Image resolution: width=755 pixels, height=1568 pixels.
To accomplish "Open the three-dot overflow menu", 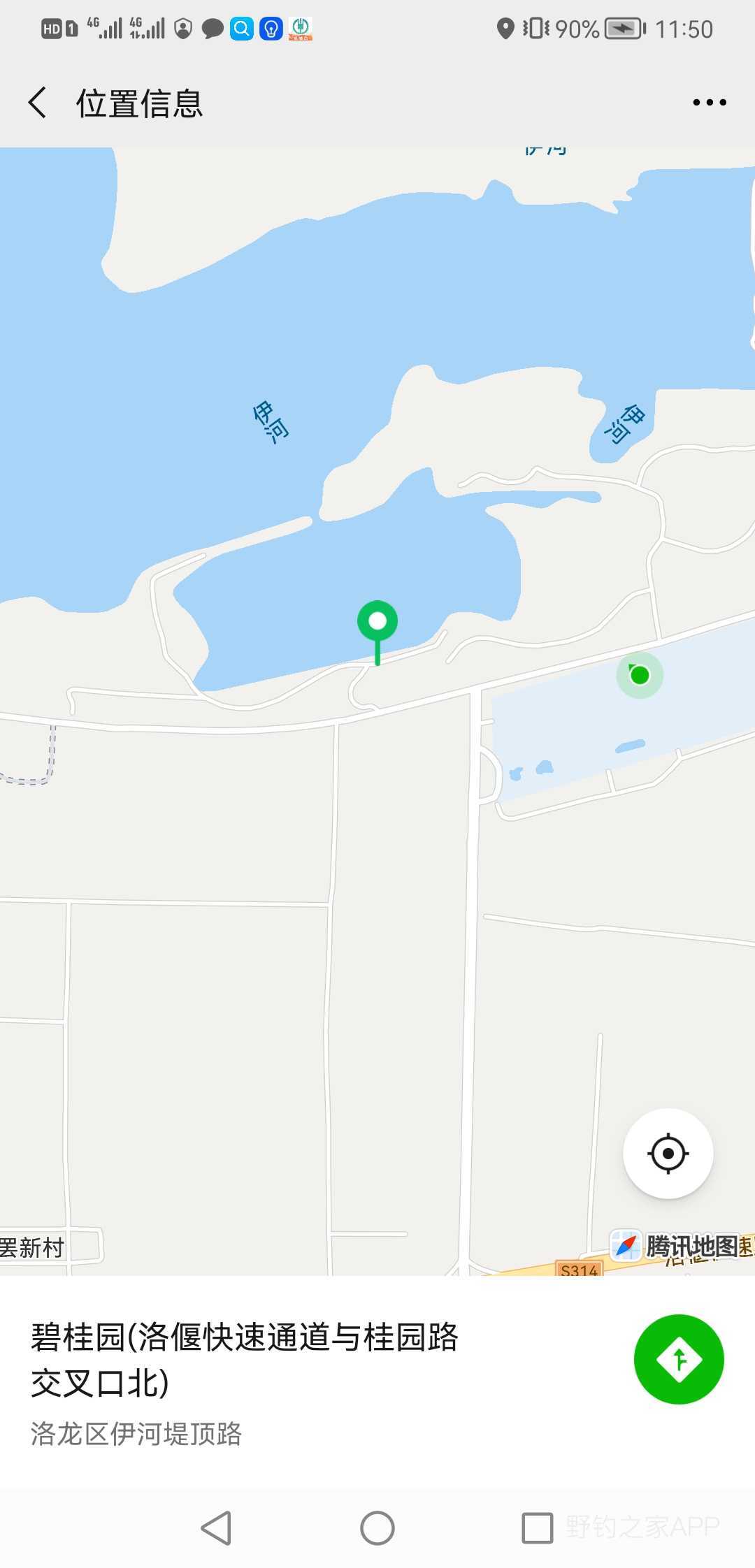I will click(710, 103).
